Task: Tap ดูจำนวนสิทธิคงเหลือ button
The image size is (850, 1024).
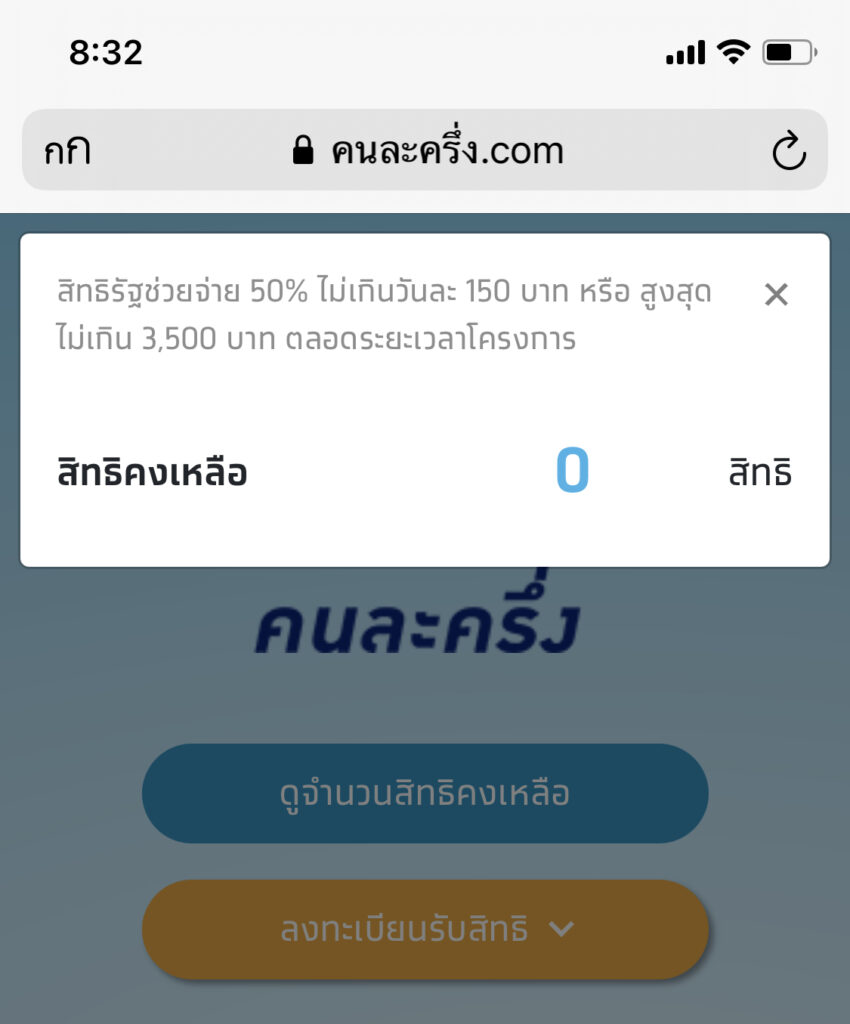Action: [425, 794]
